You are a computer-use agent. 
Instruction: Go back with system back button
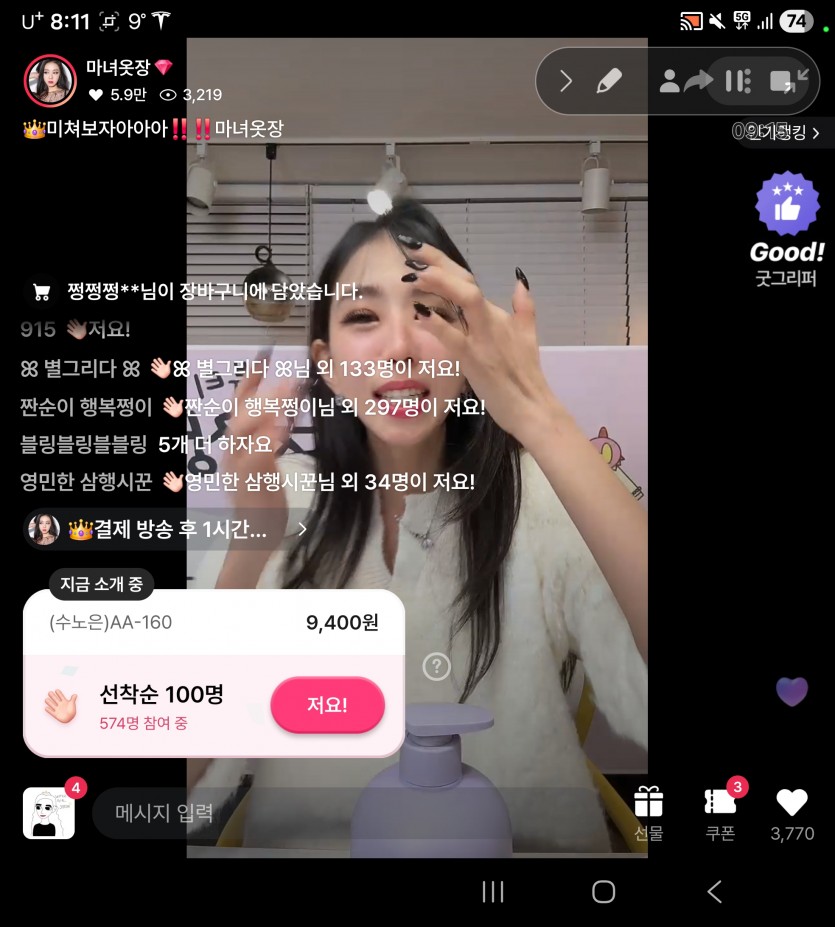click(x=714, y=892)
